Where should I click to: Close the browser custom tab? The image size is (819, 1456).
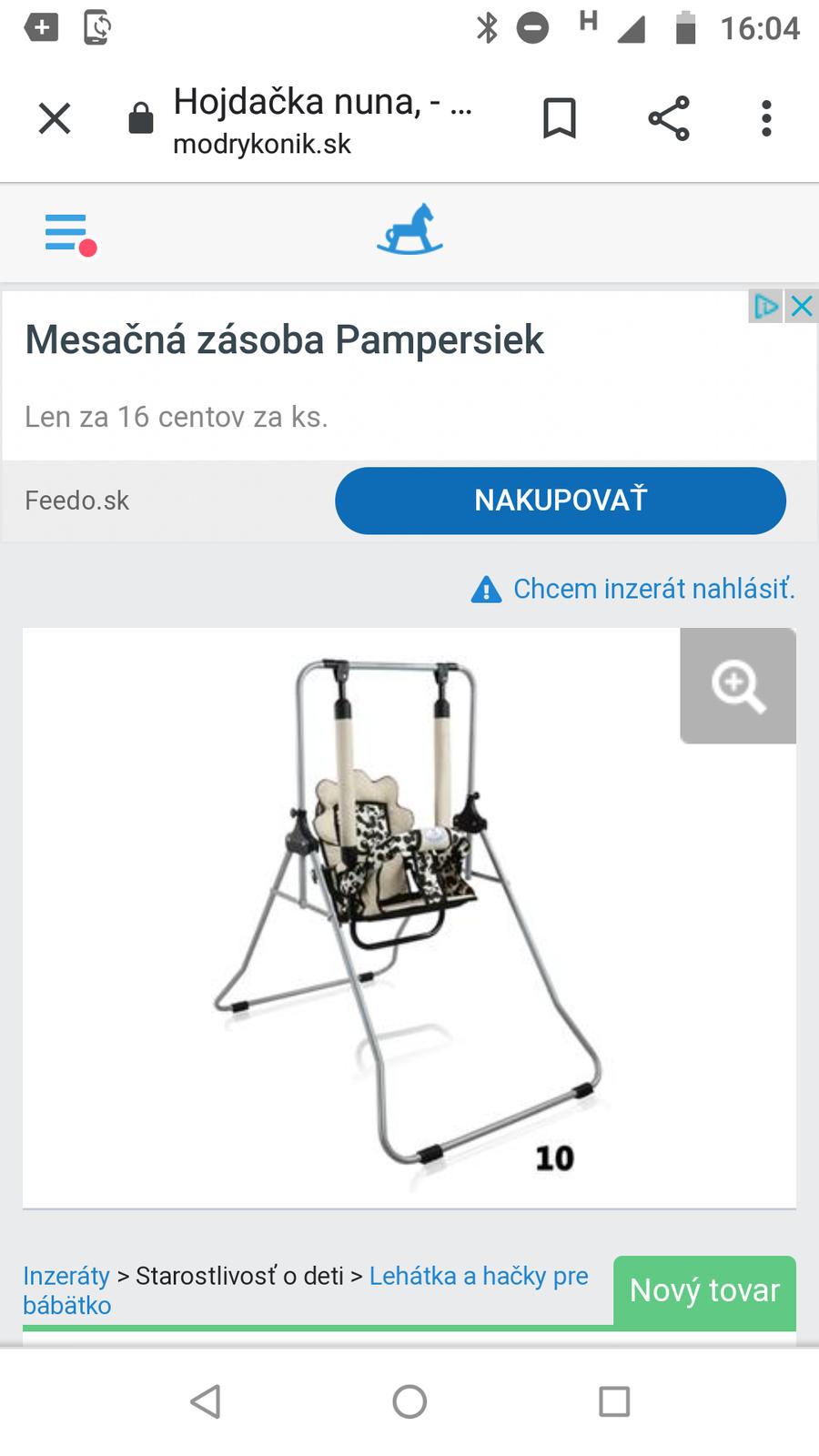pyautogui.click(x=55, y=118)
